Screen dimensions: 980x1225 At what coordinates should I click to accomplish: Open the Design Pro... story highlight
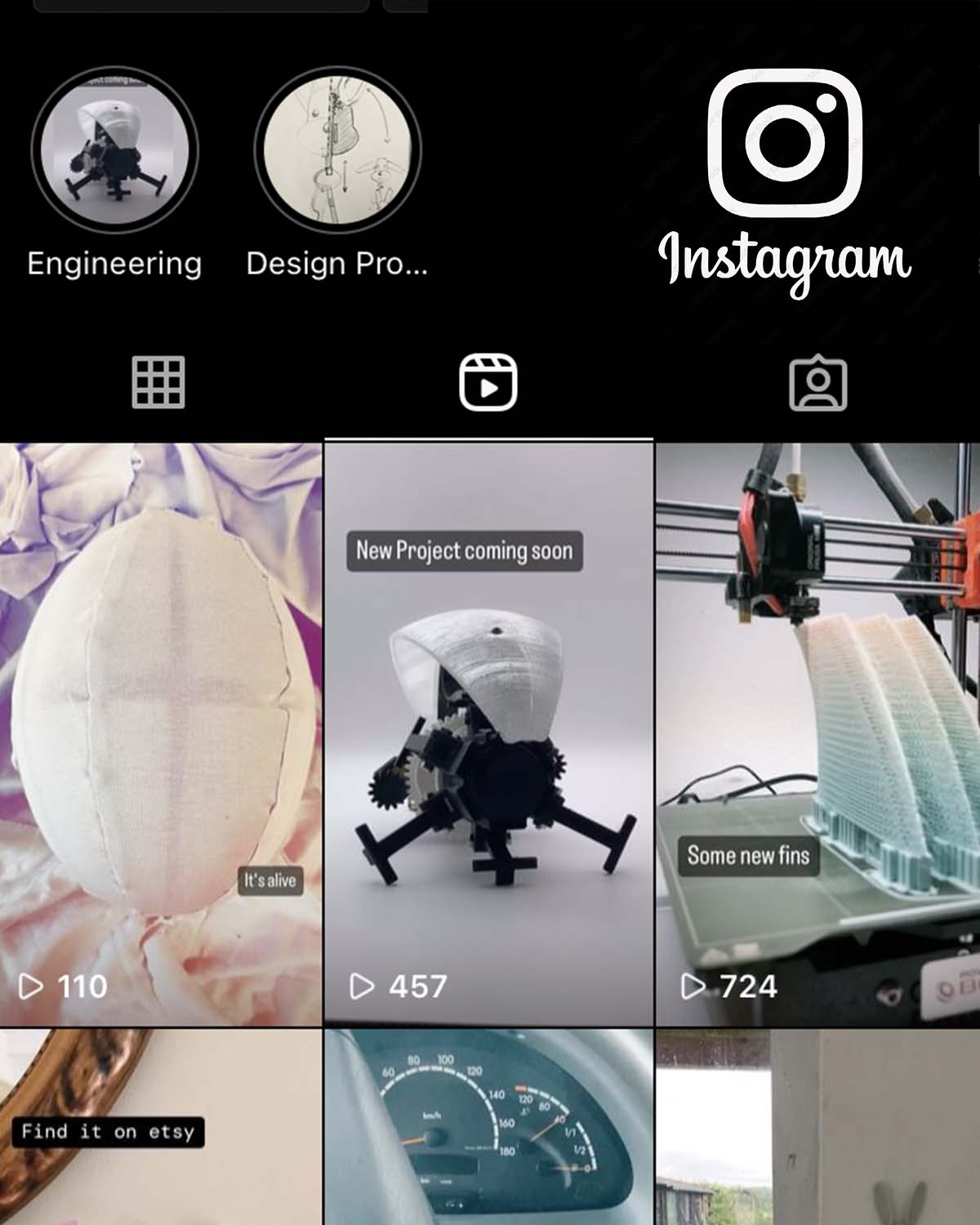[x=337, y=151]
